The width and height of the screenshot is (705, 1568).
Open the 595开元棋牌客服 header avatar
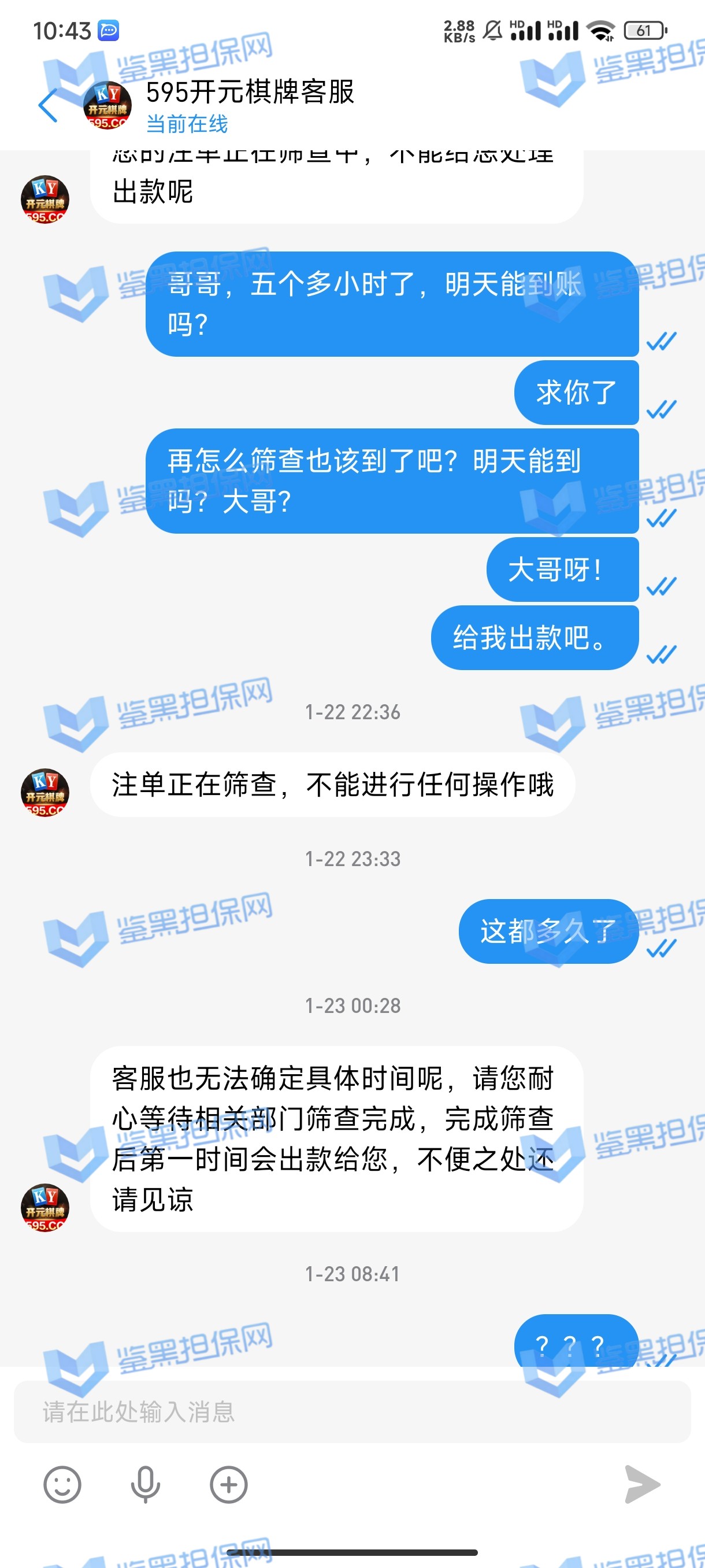tap(107, 105)
